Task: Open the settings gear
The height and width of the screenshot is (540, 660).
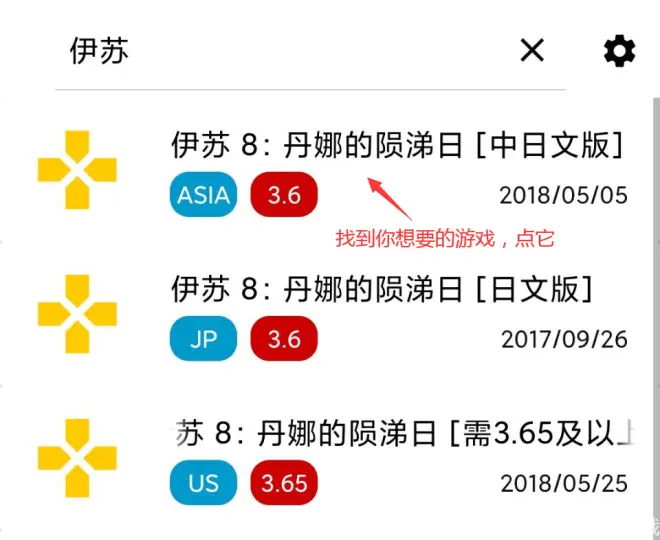Action: pos(619,51)
